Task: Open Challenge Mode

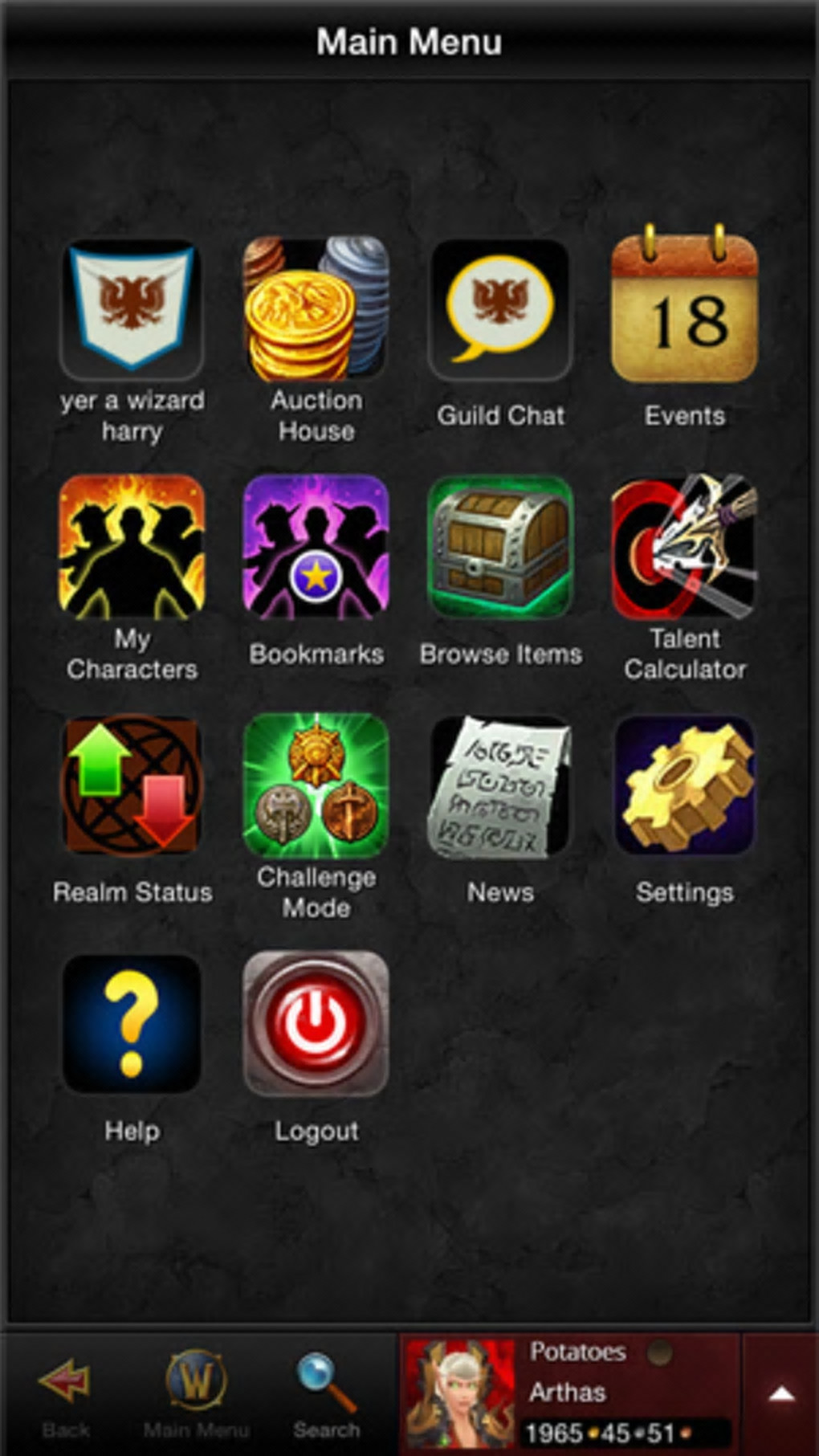Action: [x=316, y=785]
